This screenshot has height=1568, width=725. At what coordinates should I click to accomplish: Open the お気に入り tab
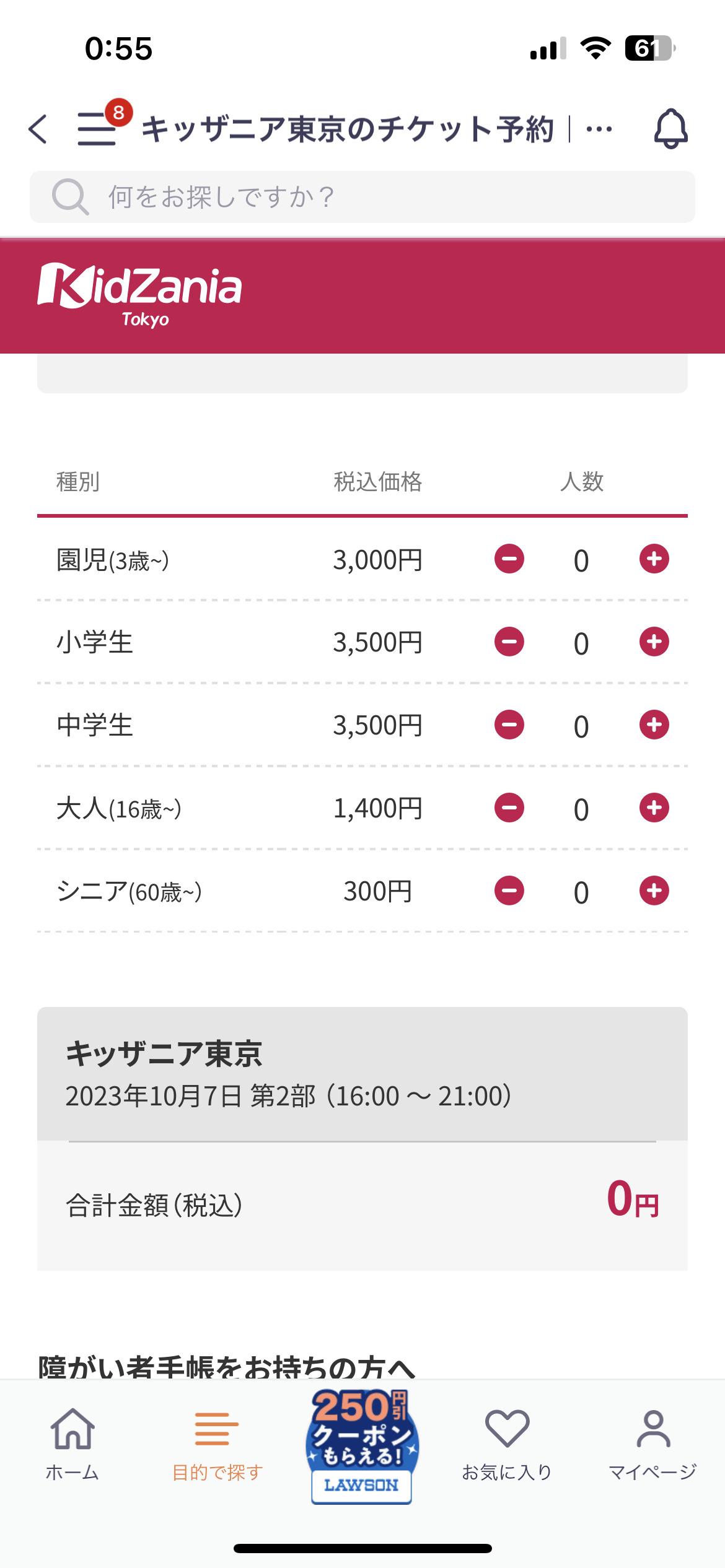click(x=507, y=1444)
